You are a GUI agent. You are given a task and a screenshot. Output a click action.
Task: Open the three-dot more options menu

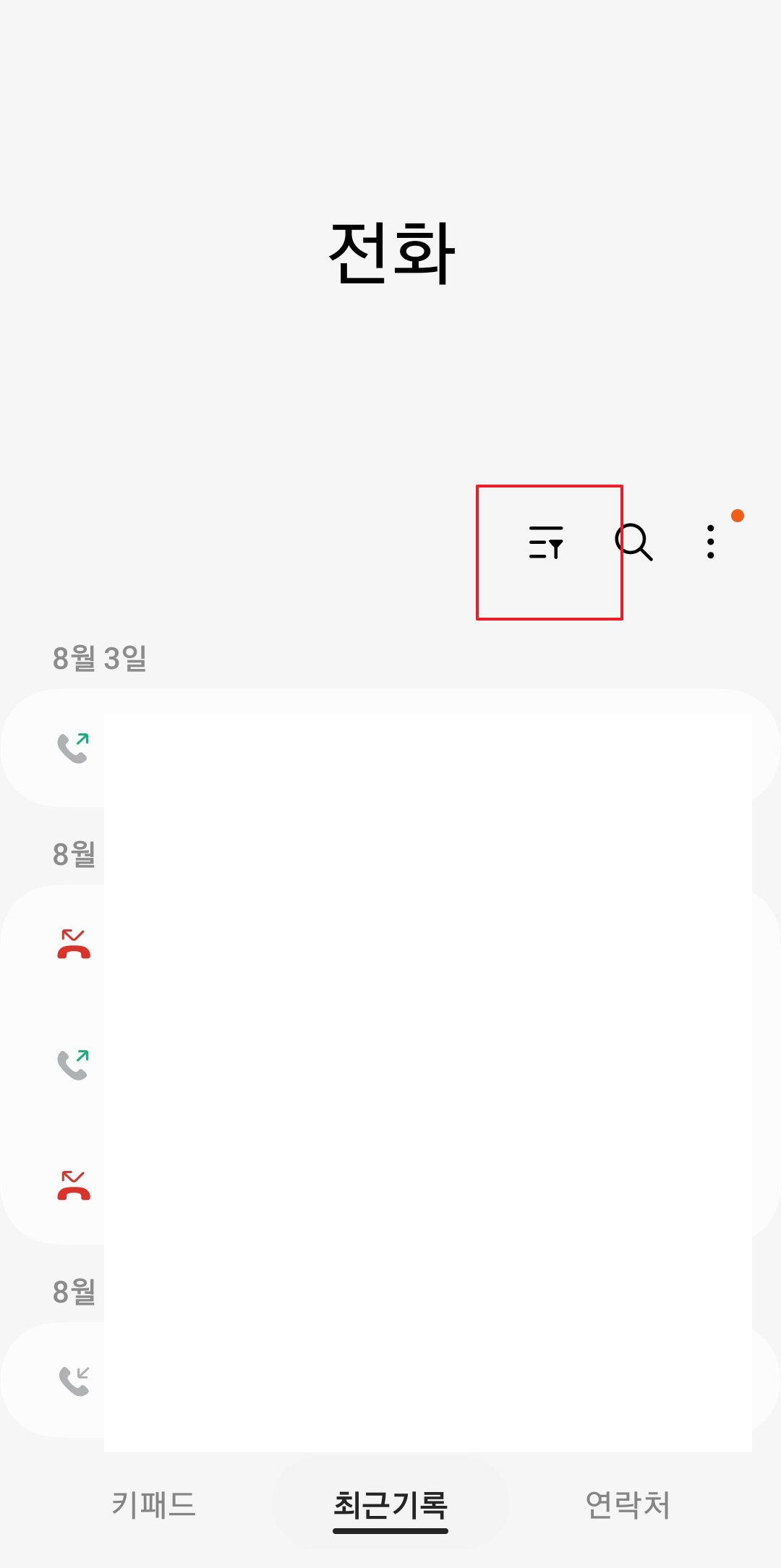711,544
